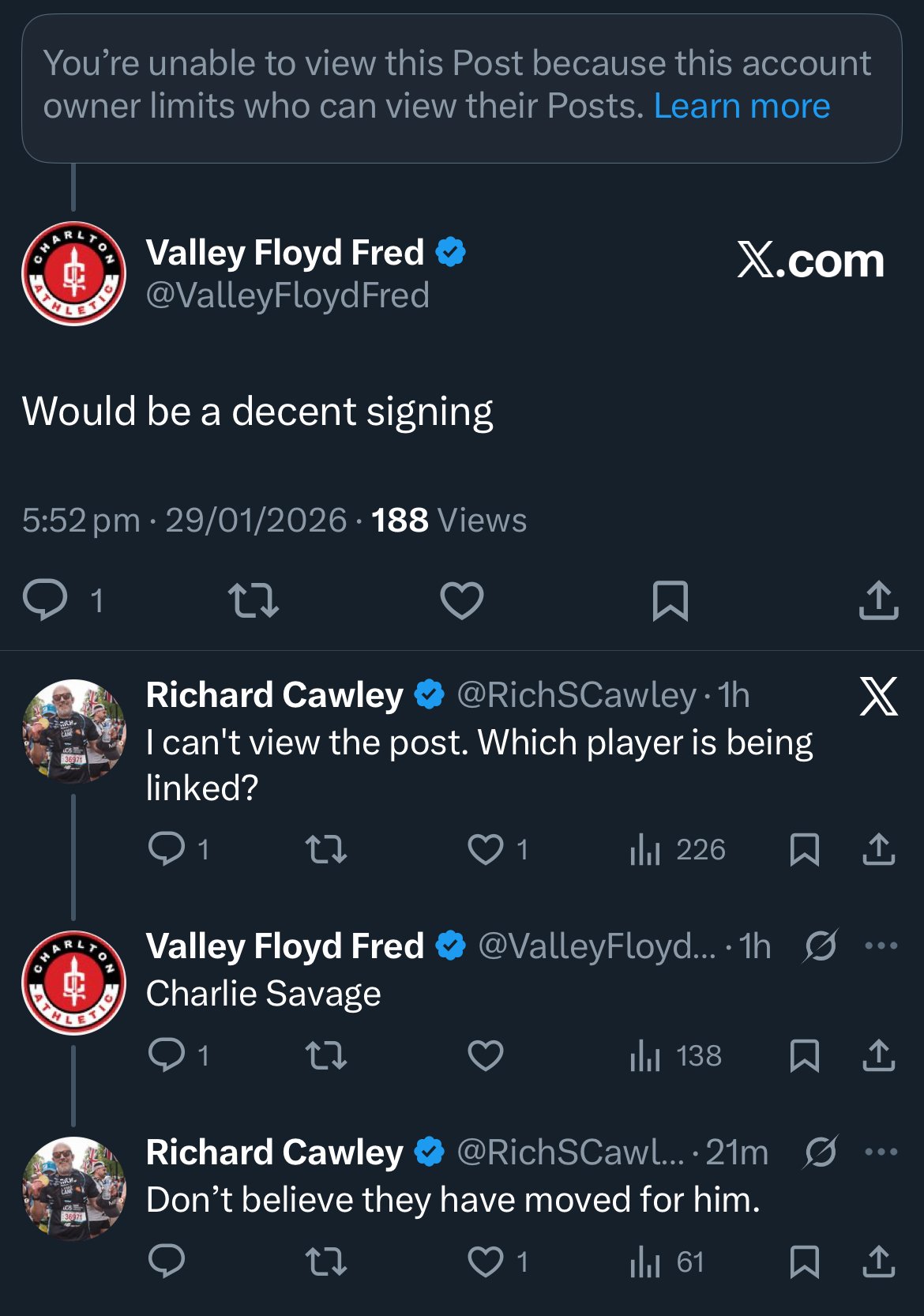The width and height of the screenshot is (924, 1316).
Task: Open Valley Floyd Fred's profile picture on main post
Action: click(x=73, y=273)
